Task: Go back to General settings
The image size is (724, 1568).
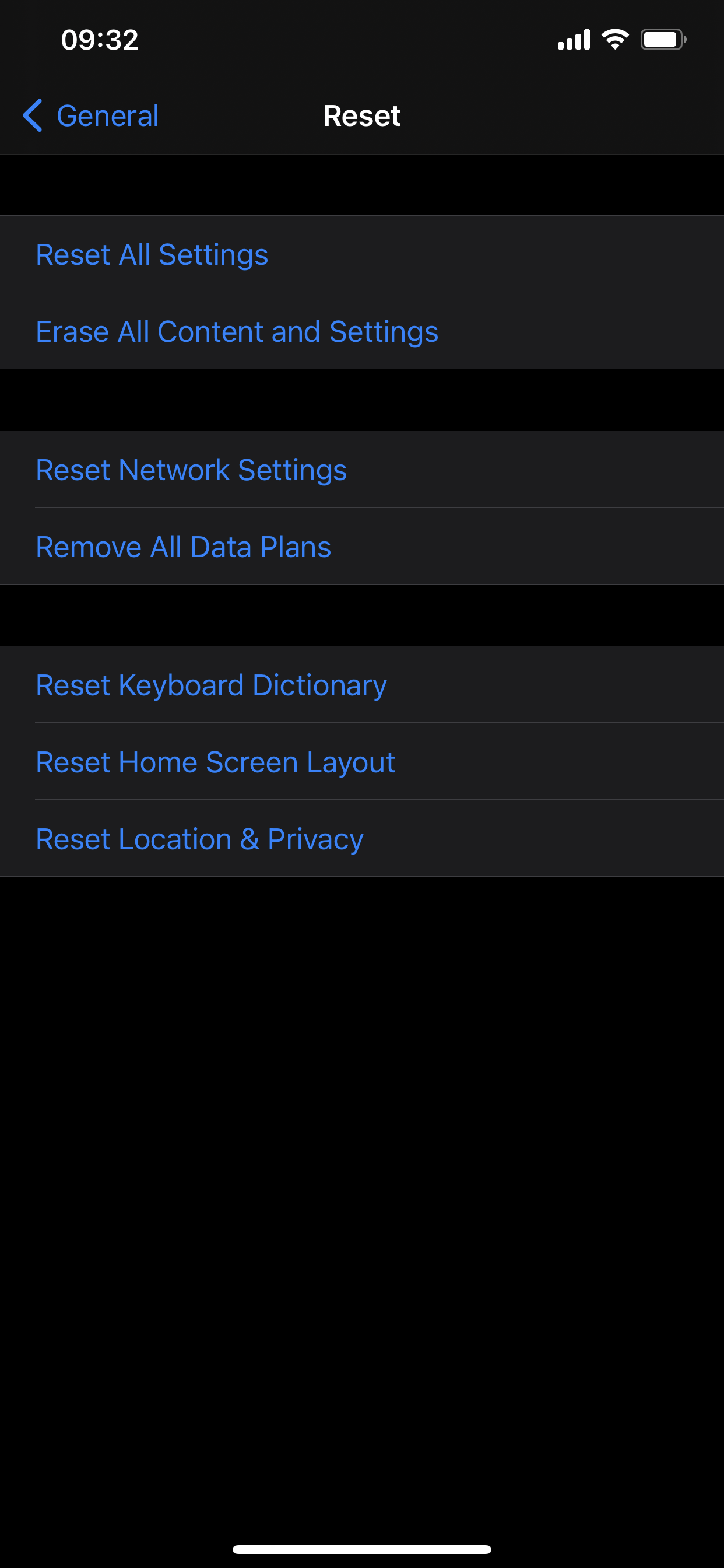Action: pos(92,116)
